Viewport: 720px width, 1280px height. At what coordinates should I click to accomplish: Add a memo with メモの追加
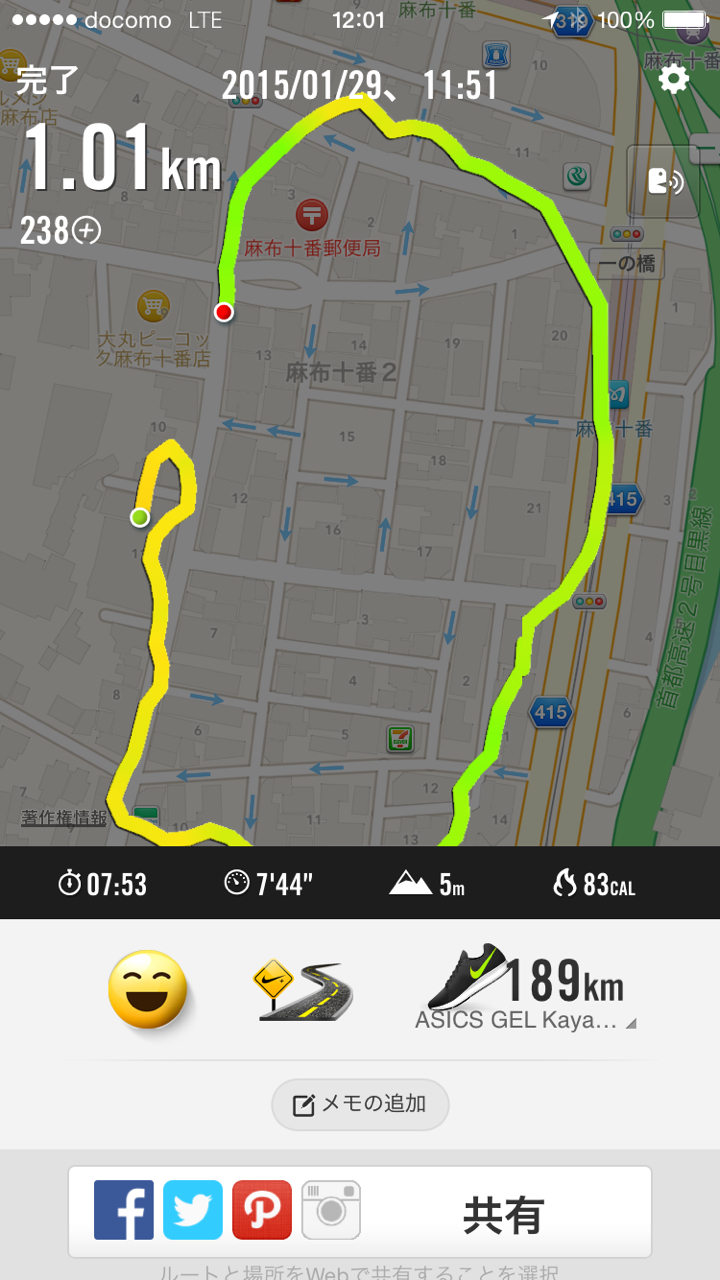[x=360, y=1105]
